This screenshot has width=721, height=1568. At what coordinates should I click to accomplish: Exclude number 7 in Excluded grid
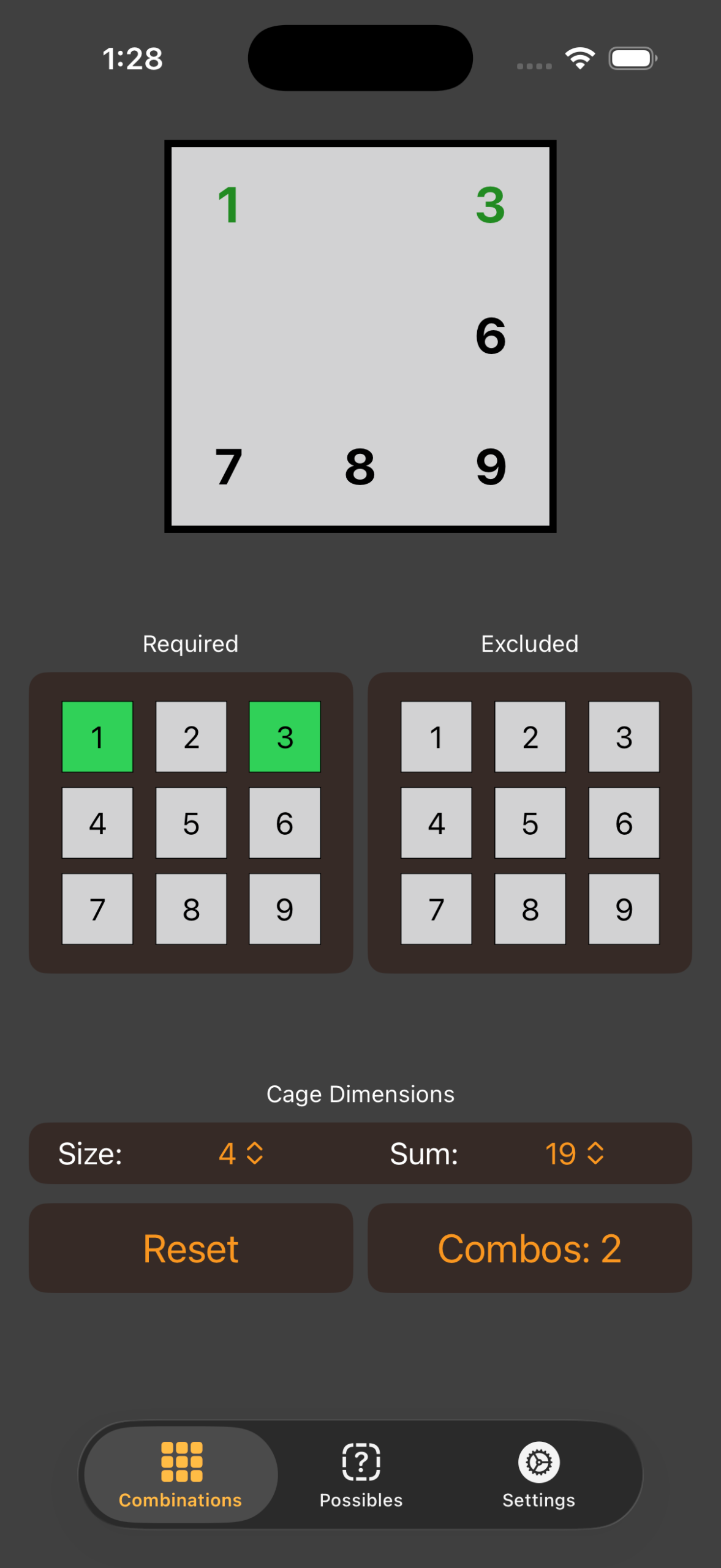click(436, 909)
